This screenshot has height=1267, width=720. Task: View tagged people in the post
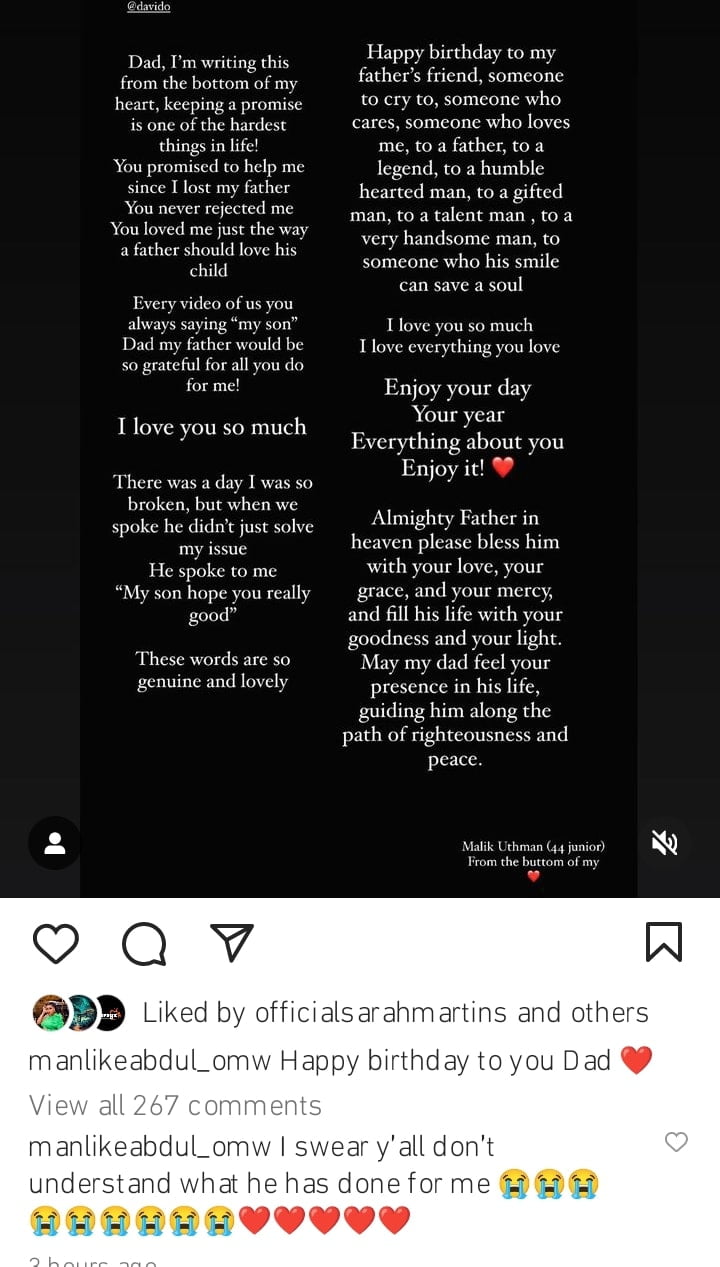click(55, 843)
